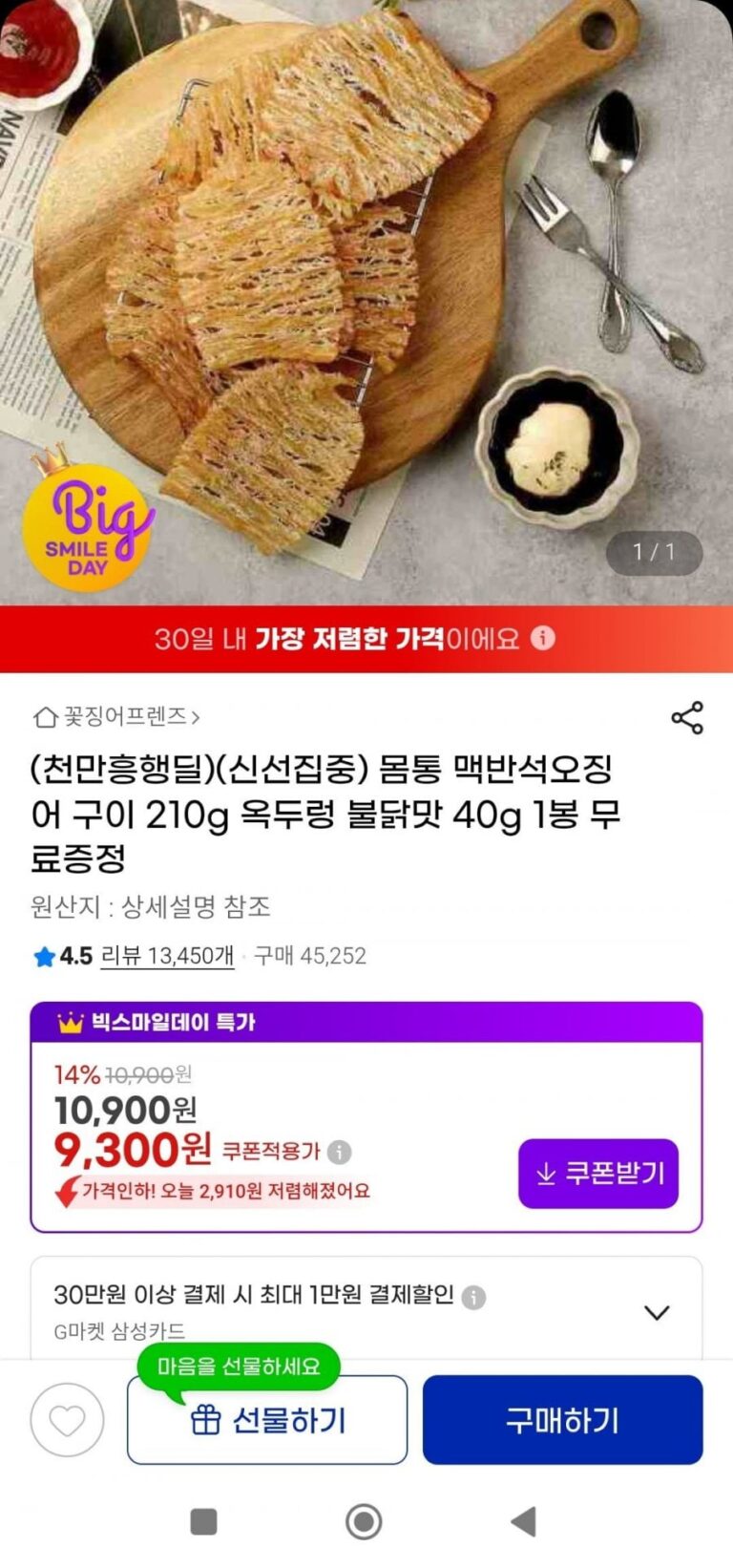This screenshot has width=733, height=1568.
Task: Add this product to the wishlist heart
Action: 67,1420
